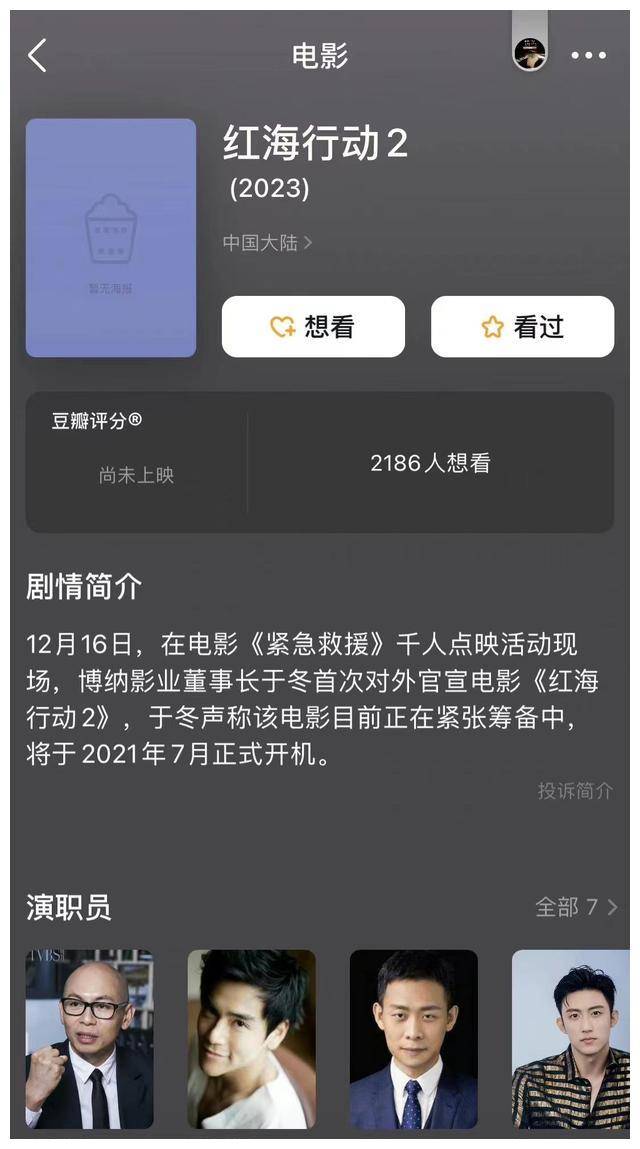Screen dimensions: 640x1149
Task: Open the bald man with glasses cast photo
Action: pyautogui.click(x=90, y=1039)
